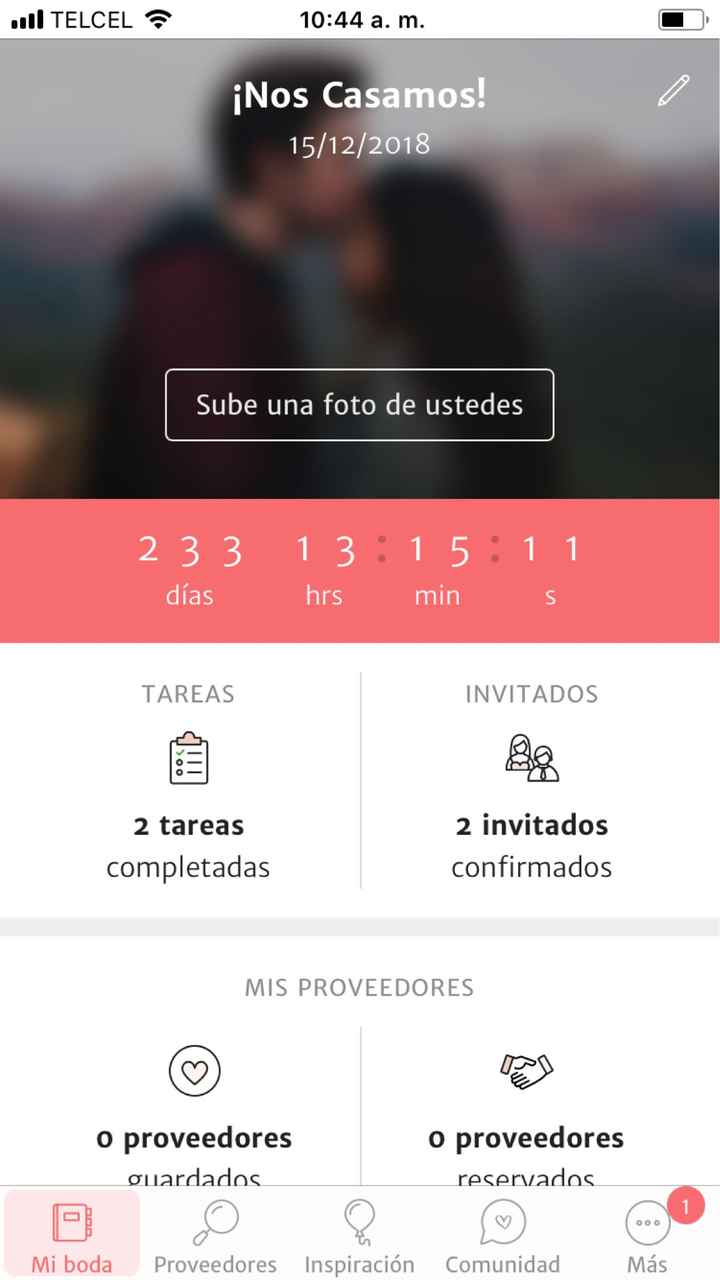Open the MIS PROVEEDORES section header
The image size is (720, 1280).
359,987
